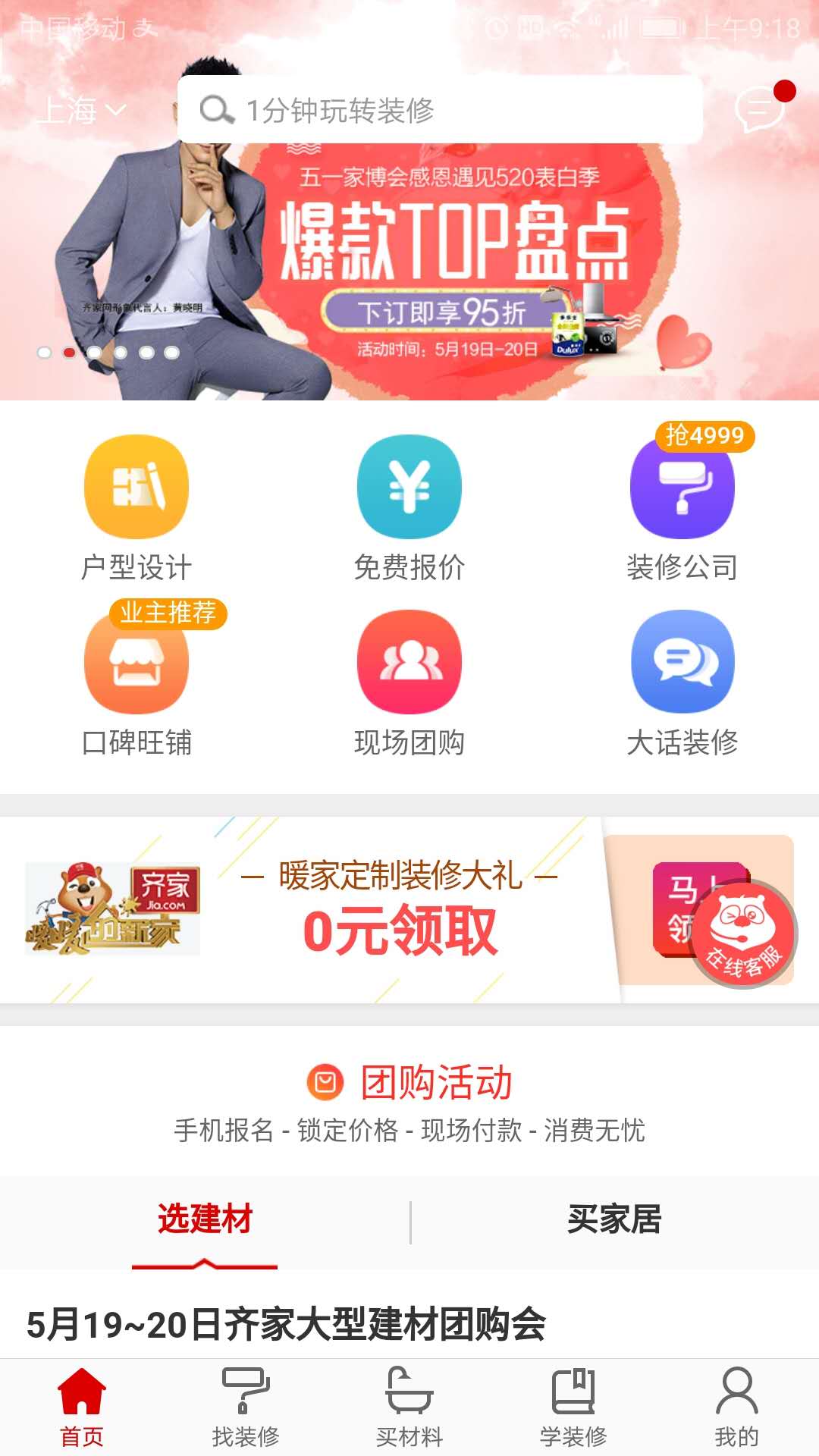
Task: Open the 我的 profile tab
Action: pyautogui.click(x=736, y=1407)
